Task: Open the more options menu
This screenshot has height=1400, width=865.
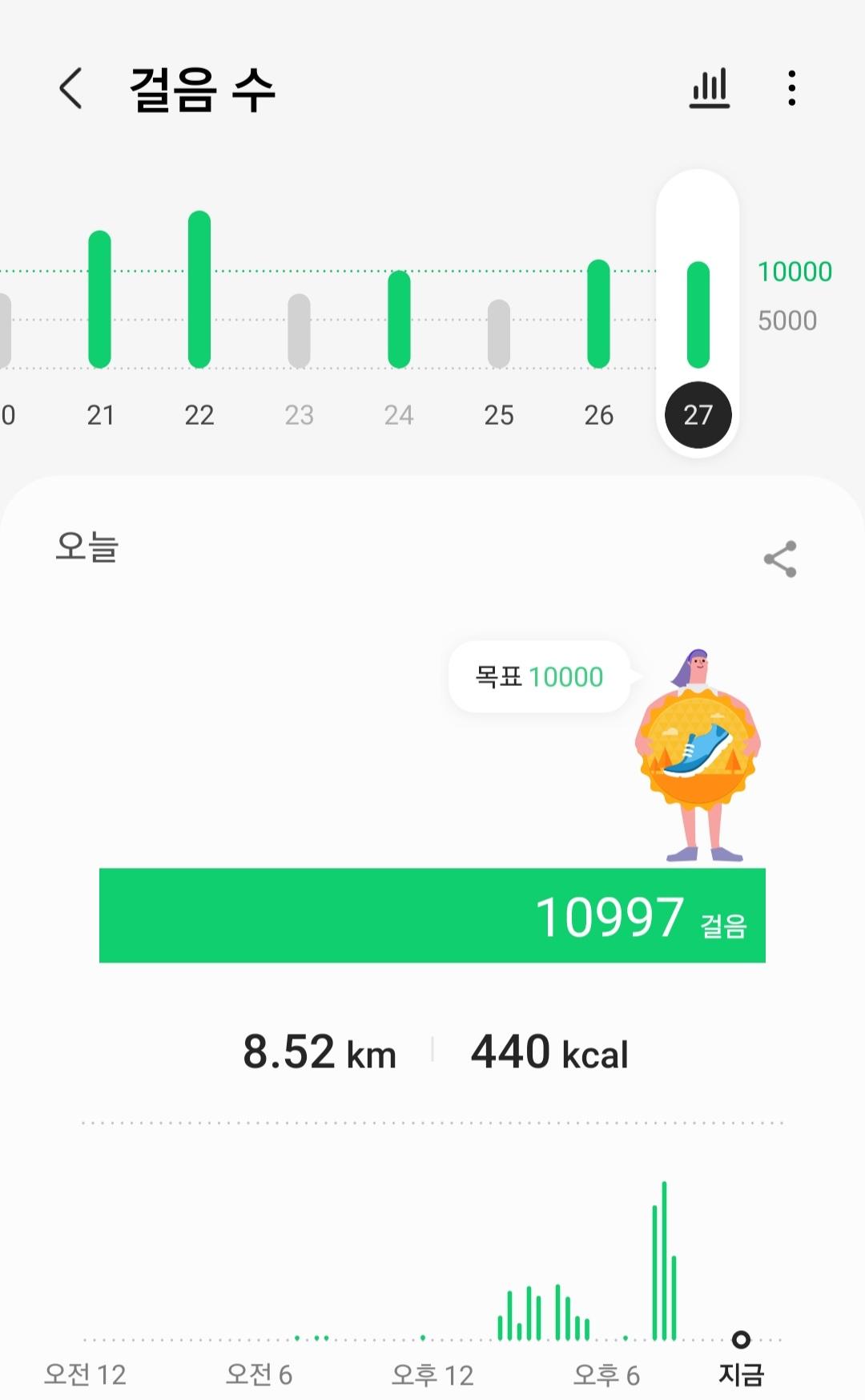Action: pos(791,88)
